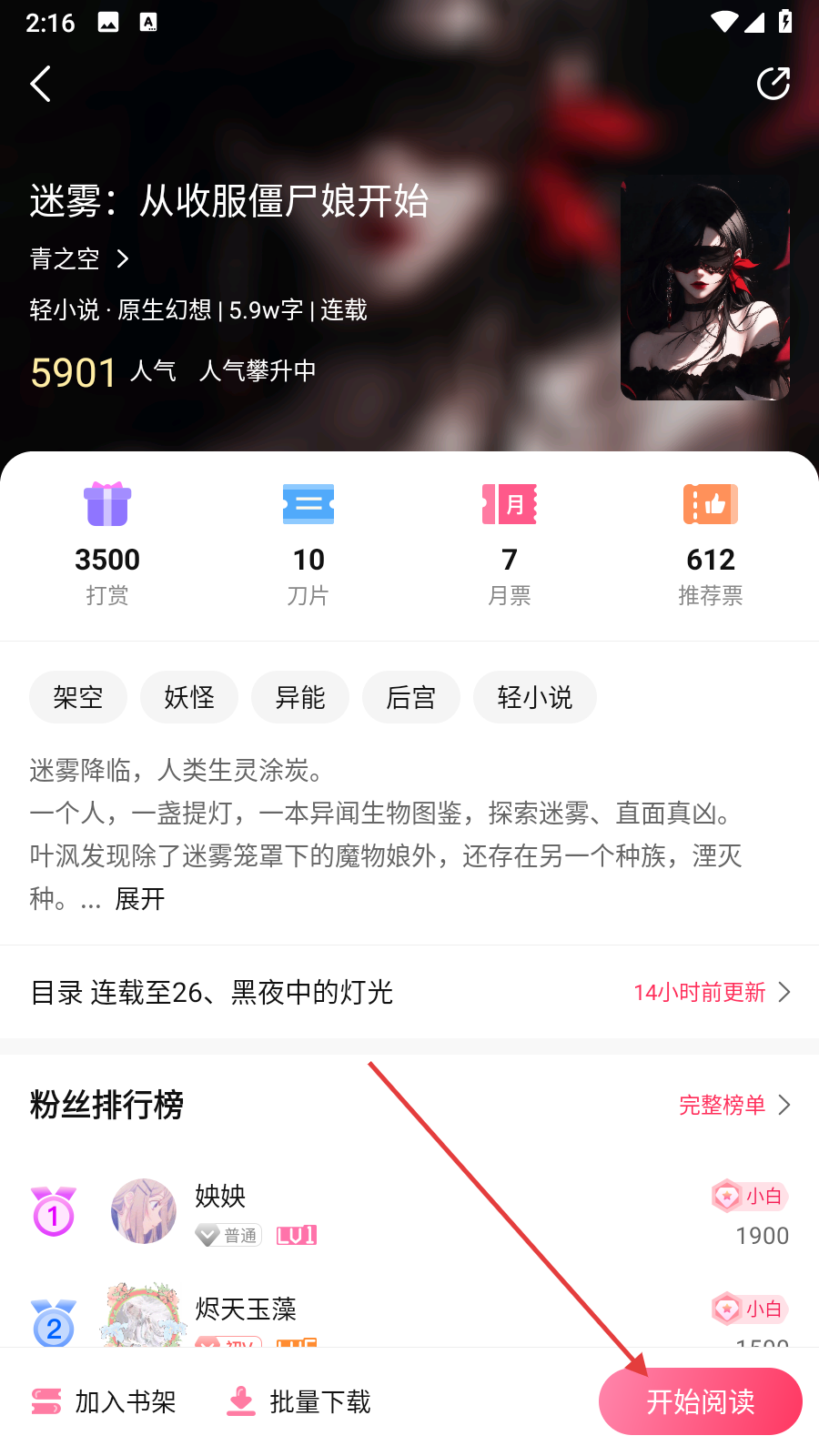Share this novel via the top-right icon
Image resolution: width=819 pixels, height=1456 pixels.
point(773,84)
